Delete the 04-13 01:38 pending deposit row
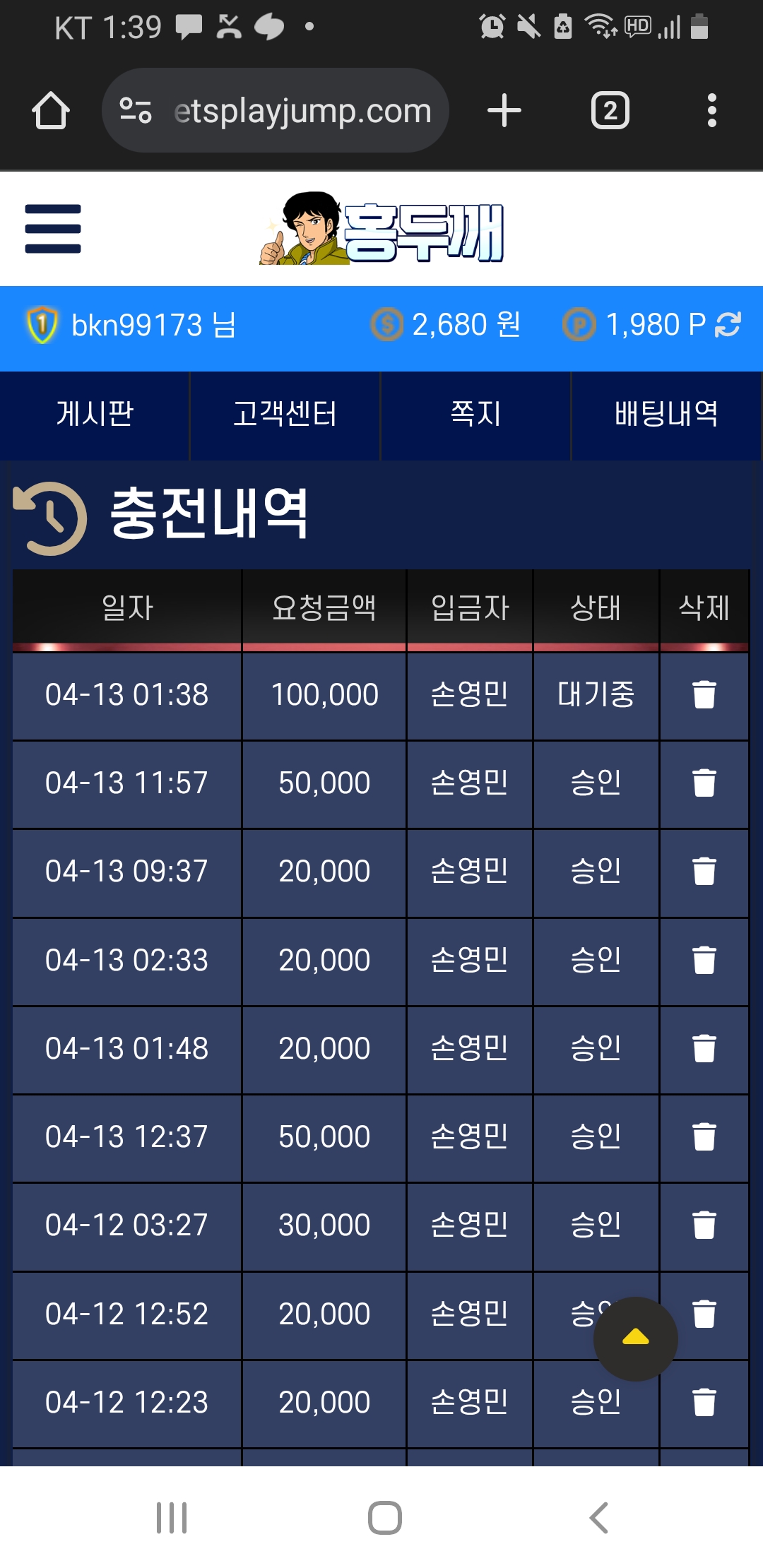This screenshot has width=763, height=1568. 704,694
